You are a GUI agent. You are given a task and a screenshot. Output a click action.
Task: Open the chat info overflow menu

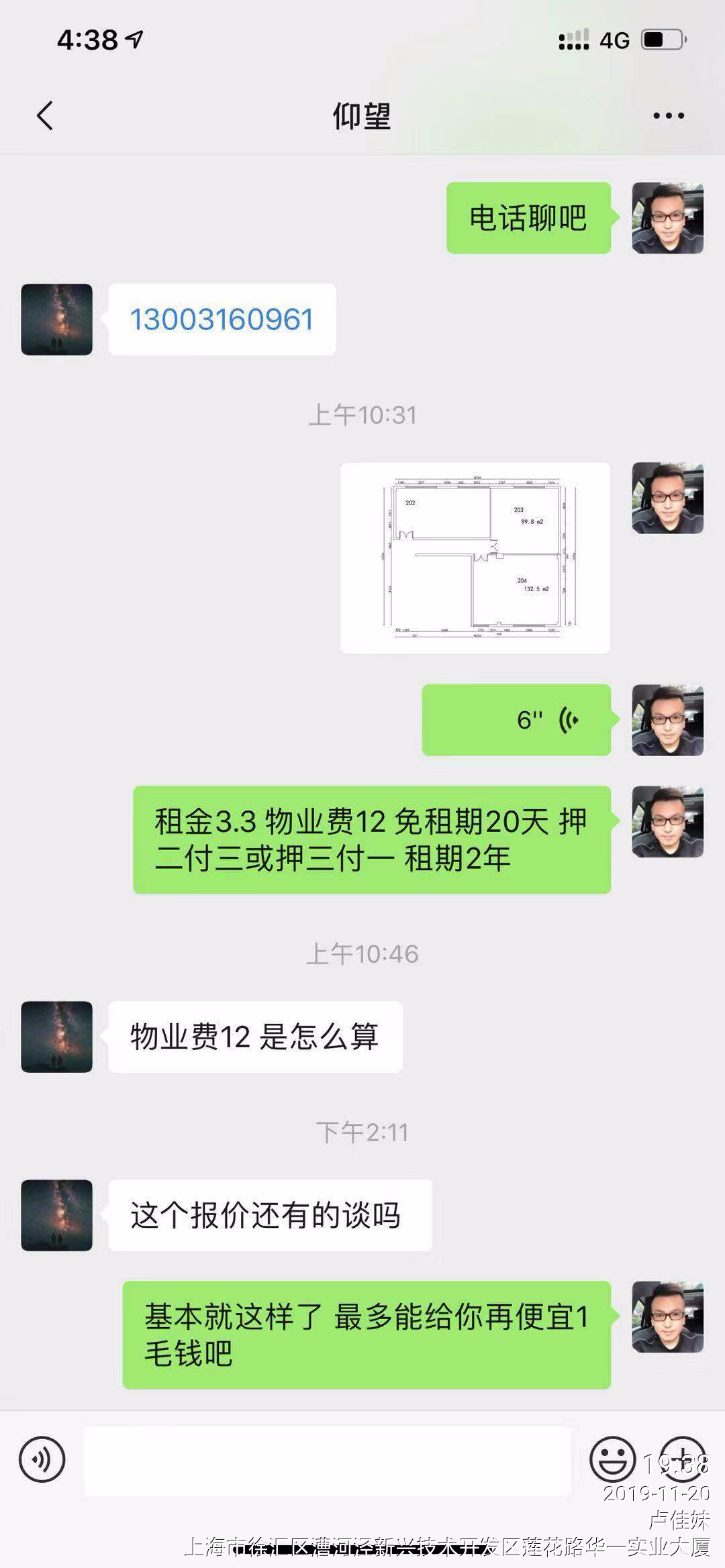pyautogui.click(x=668, y=115)
